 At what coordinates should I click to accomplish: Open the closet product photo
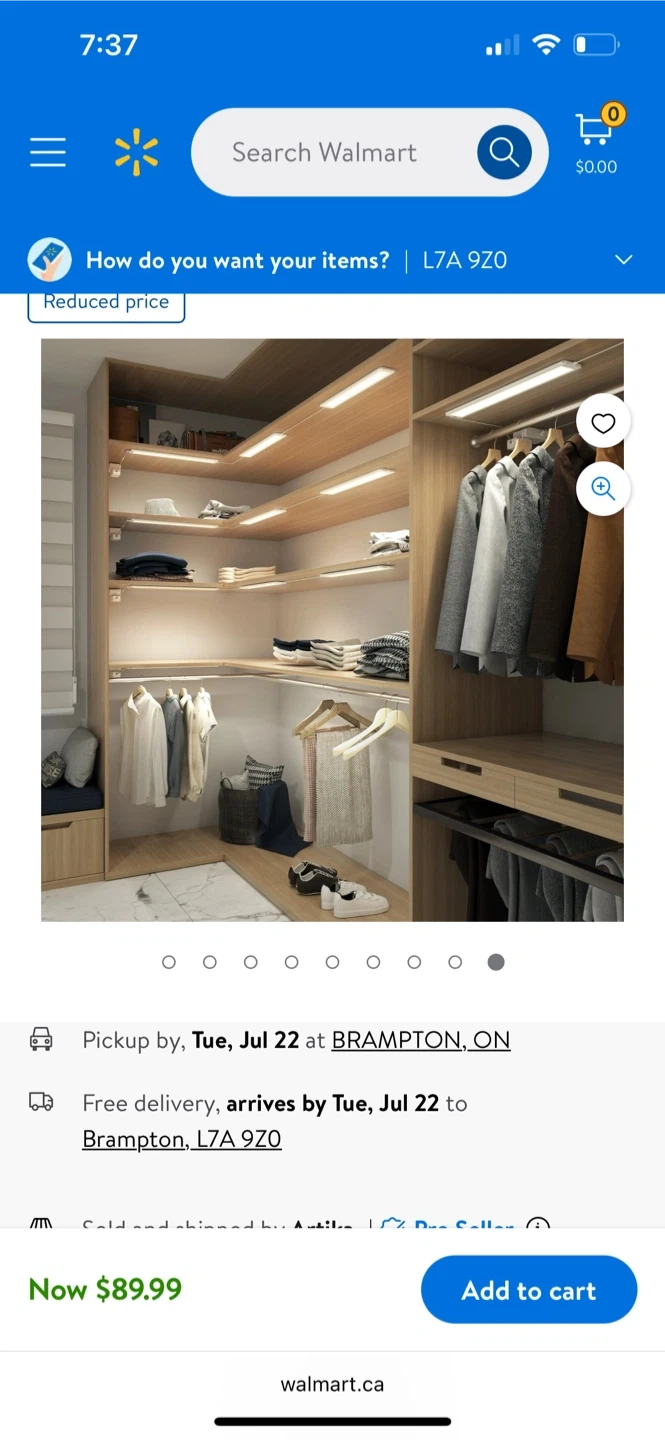coord(332,630)
